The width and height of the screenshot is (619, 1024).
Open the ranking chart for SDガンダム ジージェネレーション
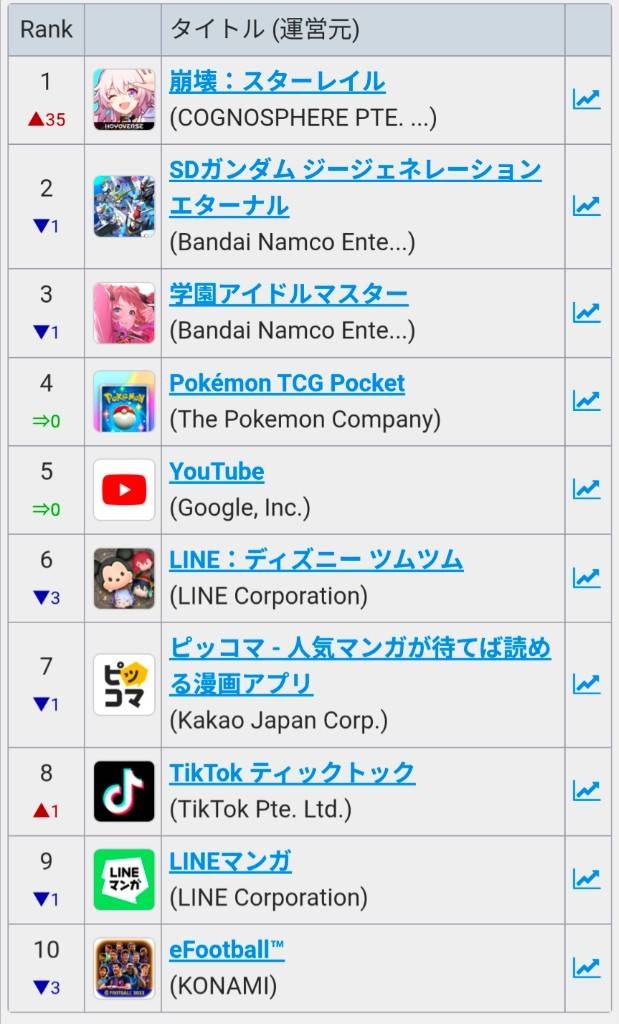(586, 206)
